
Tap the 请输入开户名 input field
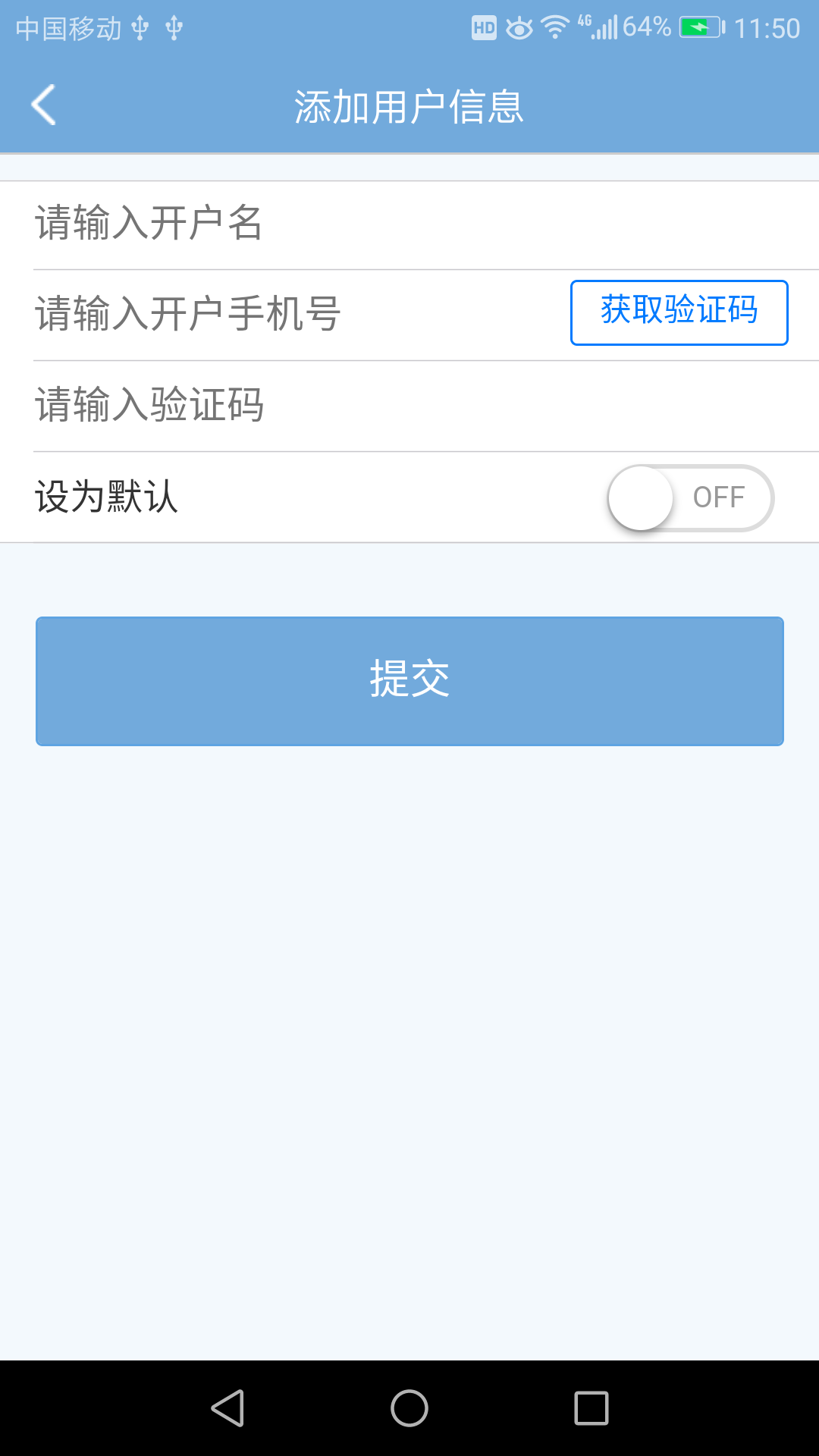[x=303, y=222]
